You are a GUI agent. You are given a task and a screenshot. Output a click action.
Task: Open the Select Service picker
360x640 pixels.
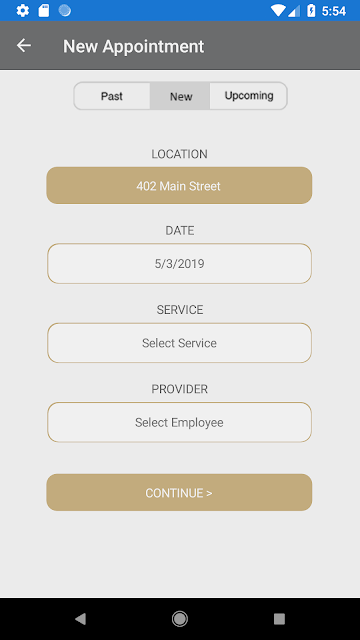(179, 343)
